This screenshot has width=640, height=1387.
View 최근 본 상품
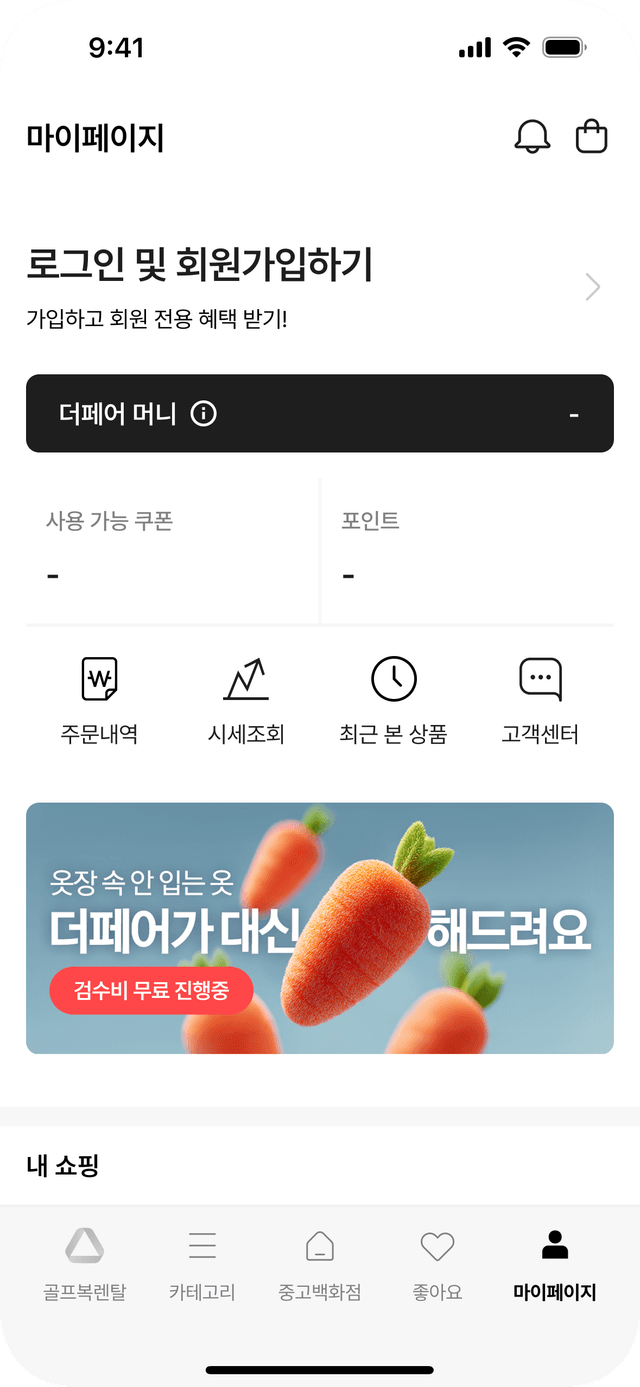(393, 702)
